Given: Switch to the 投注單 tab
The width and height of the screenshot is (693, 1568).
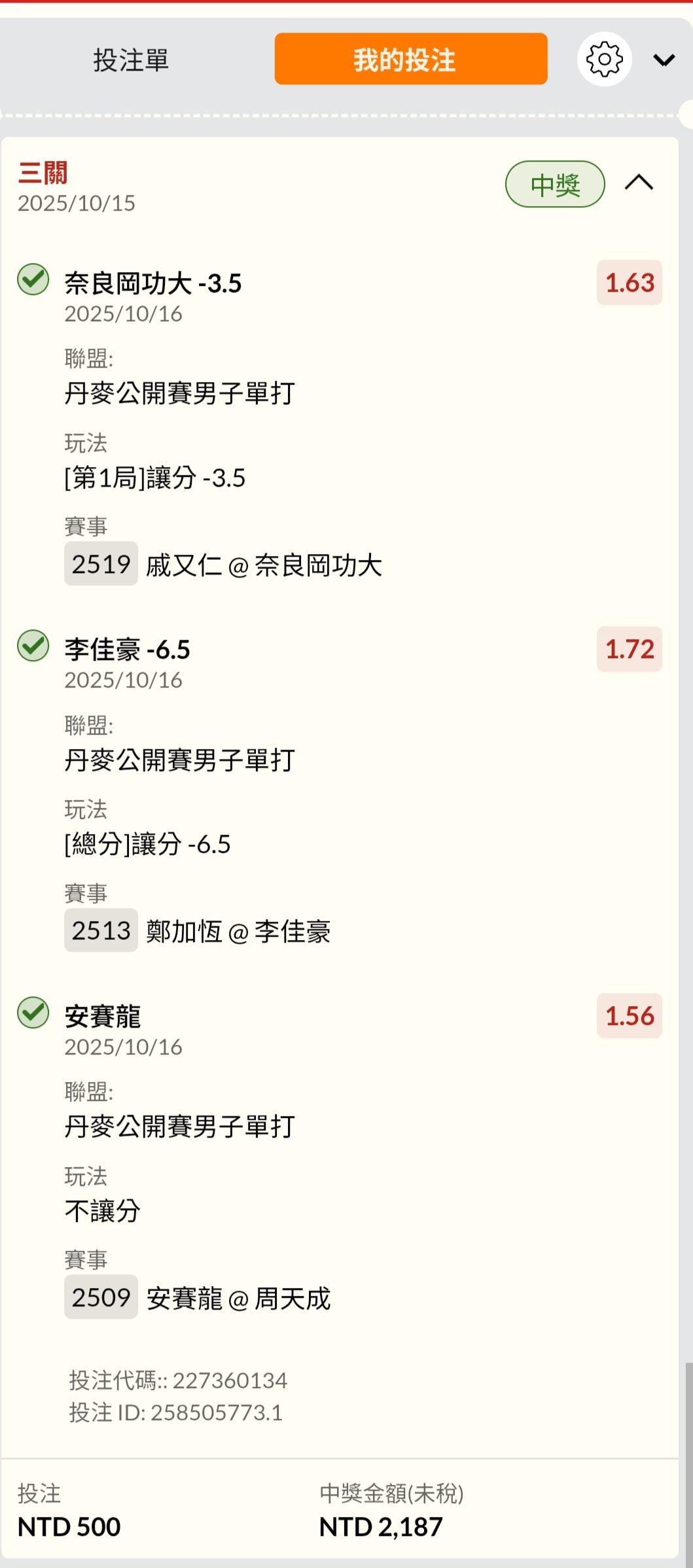Looking at the screenshot, I should click(x=131, y=60).
